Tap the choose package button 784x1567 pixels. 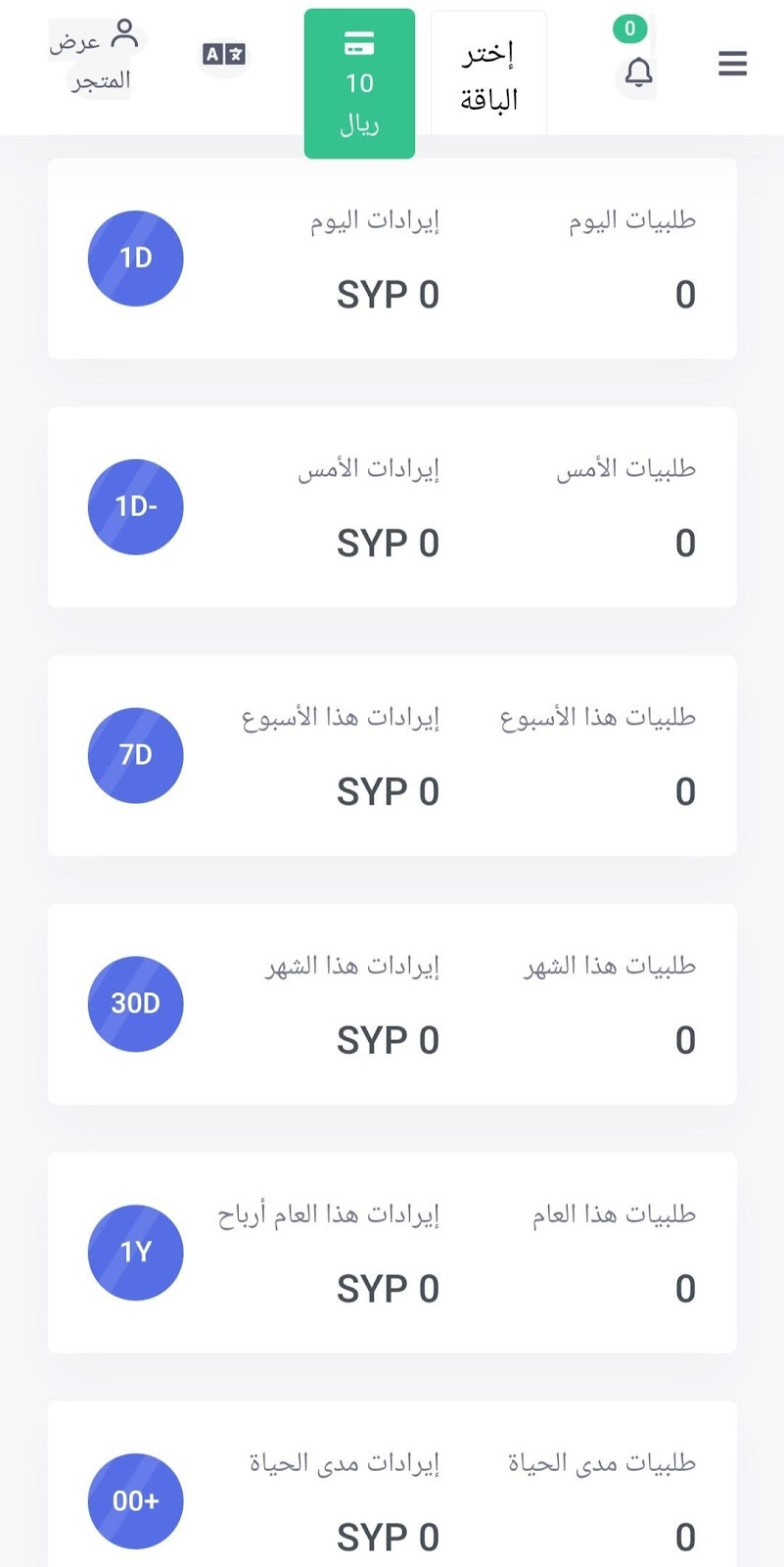[488, 75]
